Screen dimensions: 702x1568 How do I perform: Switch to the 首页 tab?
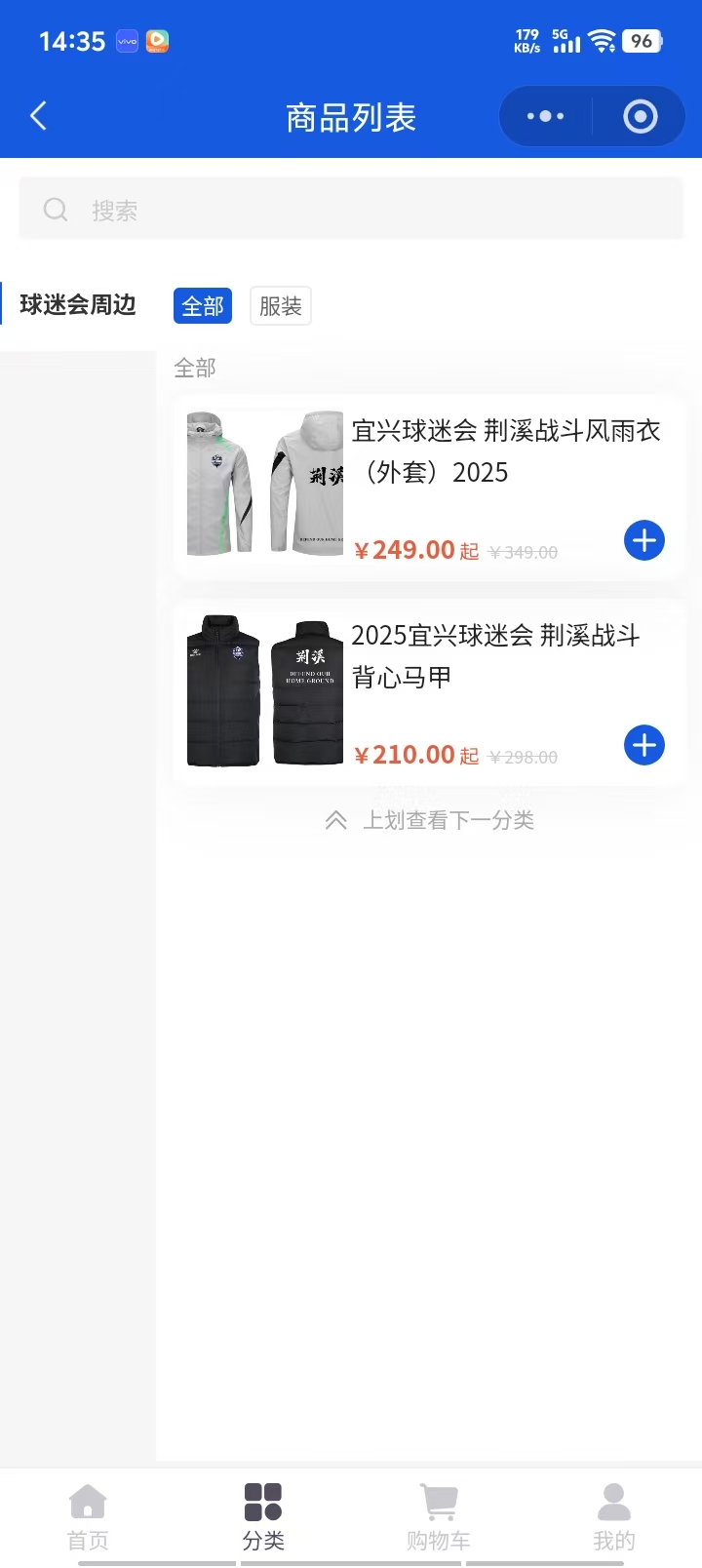[88, 1516]
